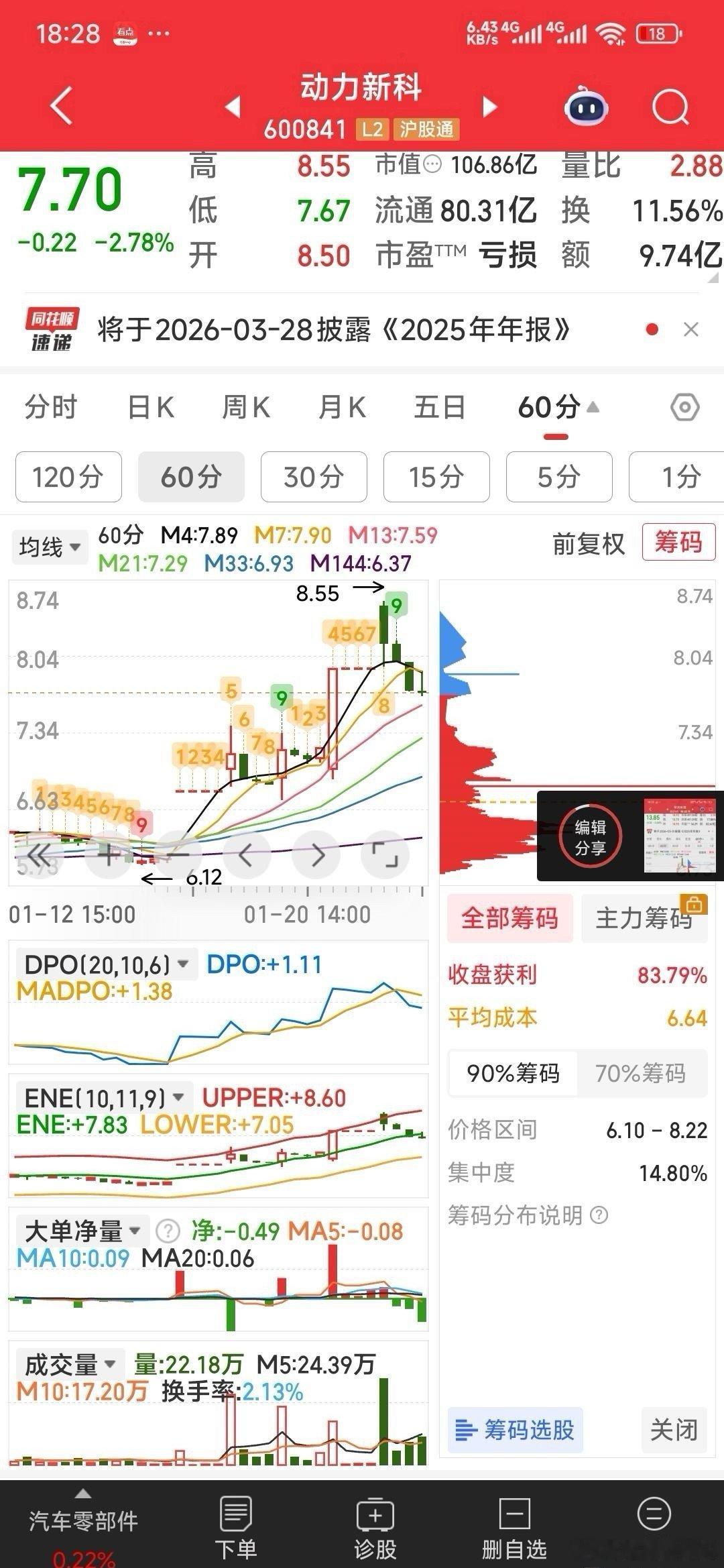Switch to 主力筹码 chip view

644,919
